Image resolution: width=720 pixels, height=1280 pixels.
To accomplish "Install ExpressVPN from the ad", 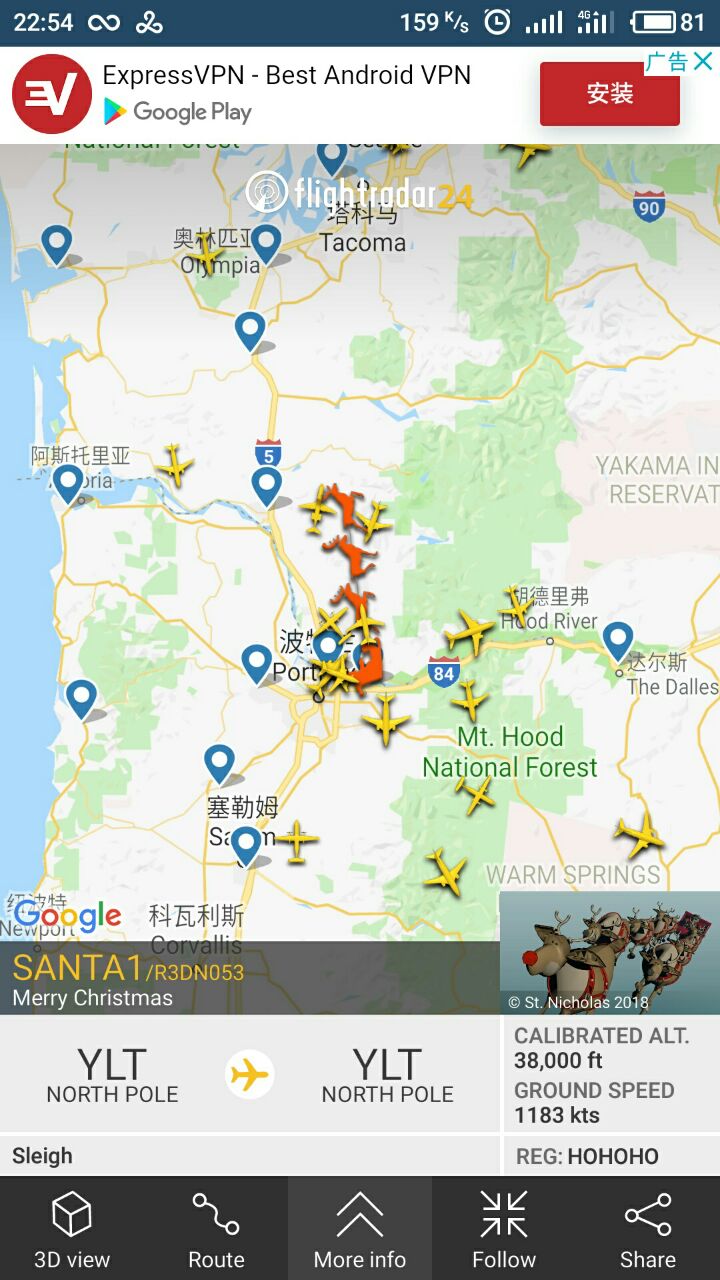I will pos(609,94).
